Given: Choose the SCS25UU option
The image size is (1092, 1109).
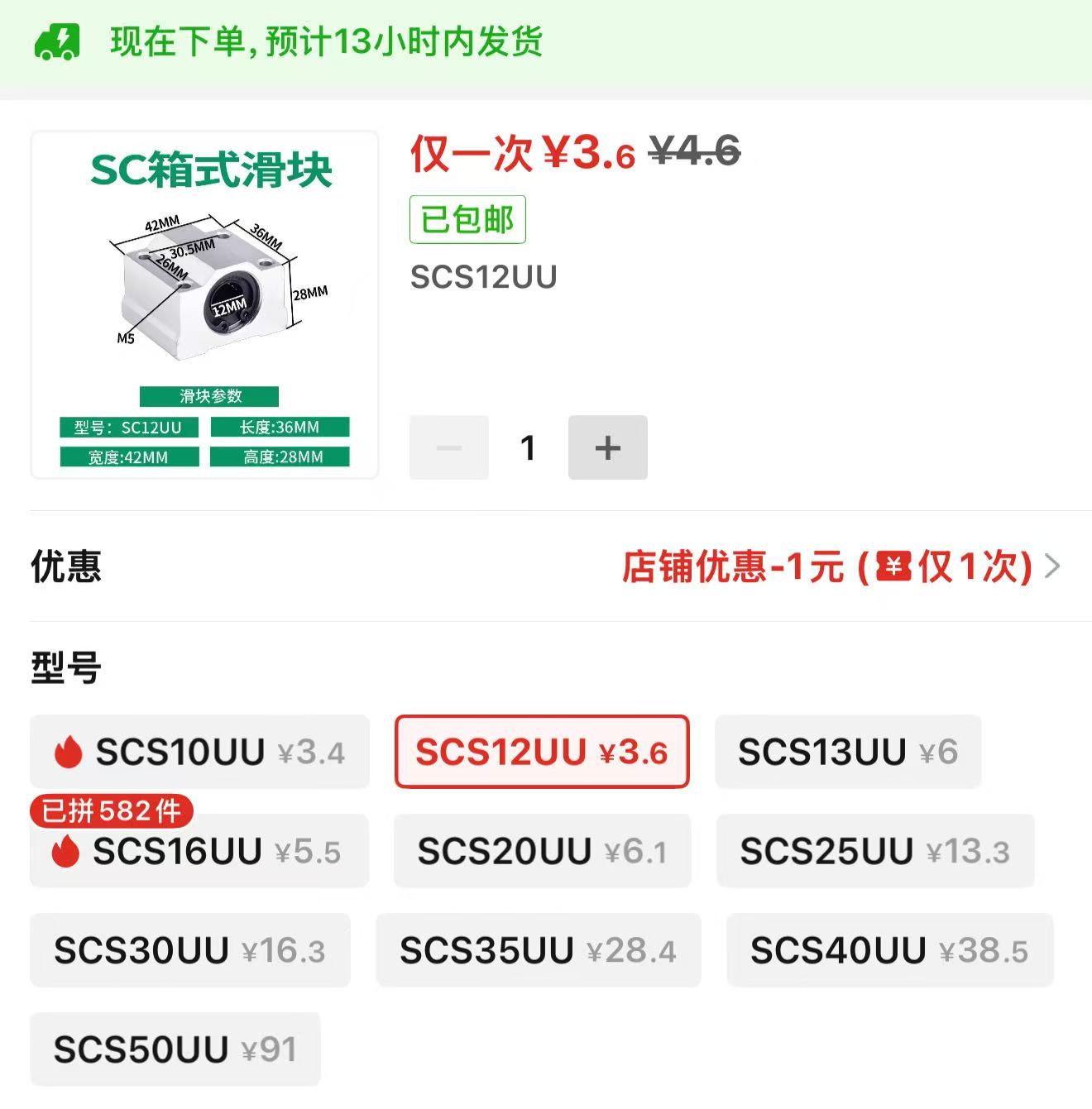Looking at the screenshot, I should click(875, 851).
